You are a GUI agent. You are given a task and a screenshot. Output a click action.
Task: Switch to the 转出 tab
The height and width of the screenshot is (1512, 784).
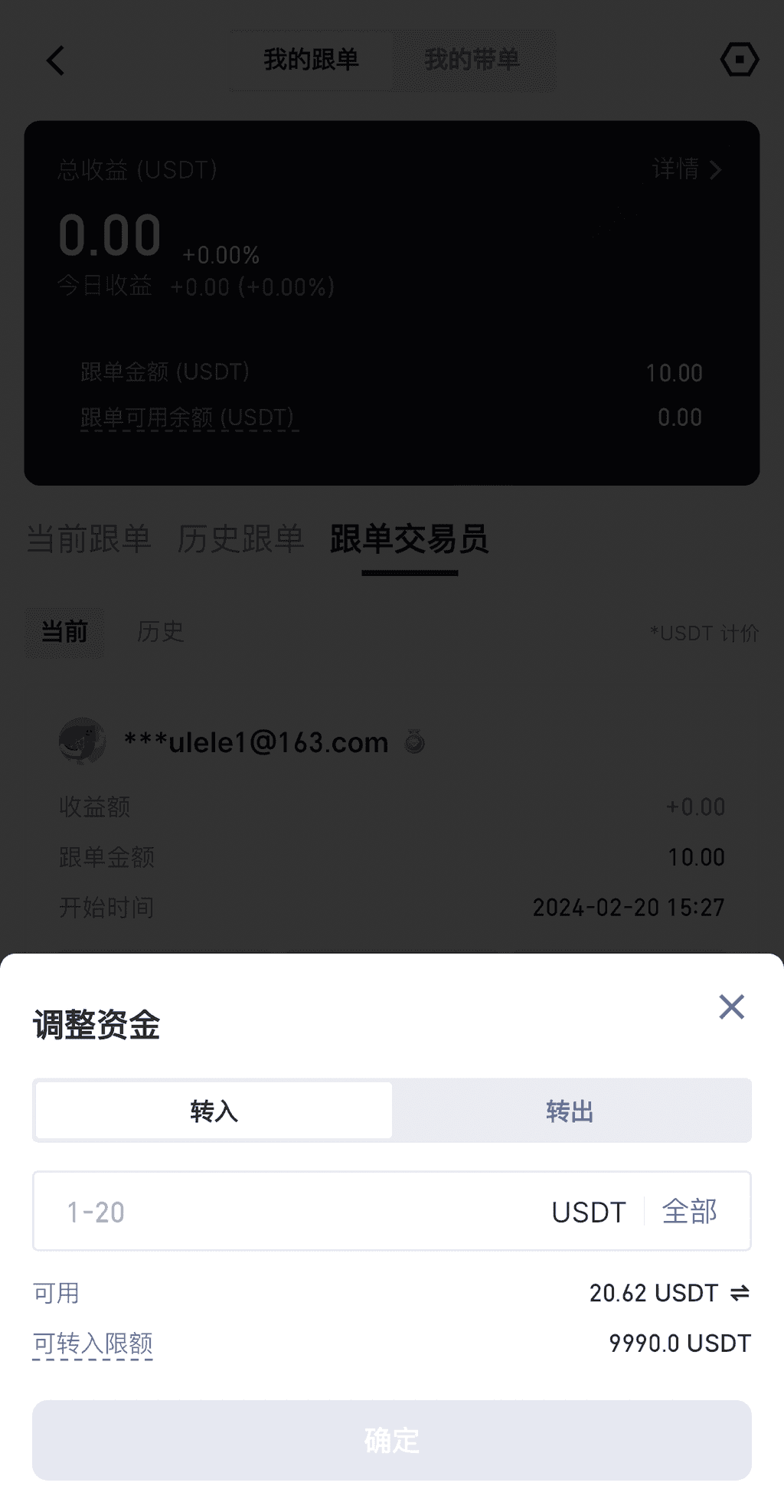pos(570,1111)
